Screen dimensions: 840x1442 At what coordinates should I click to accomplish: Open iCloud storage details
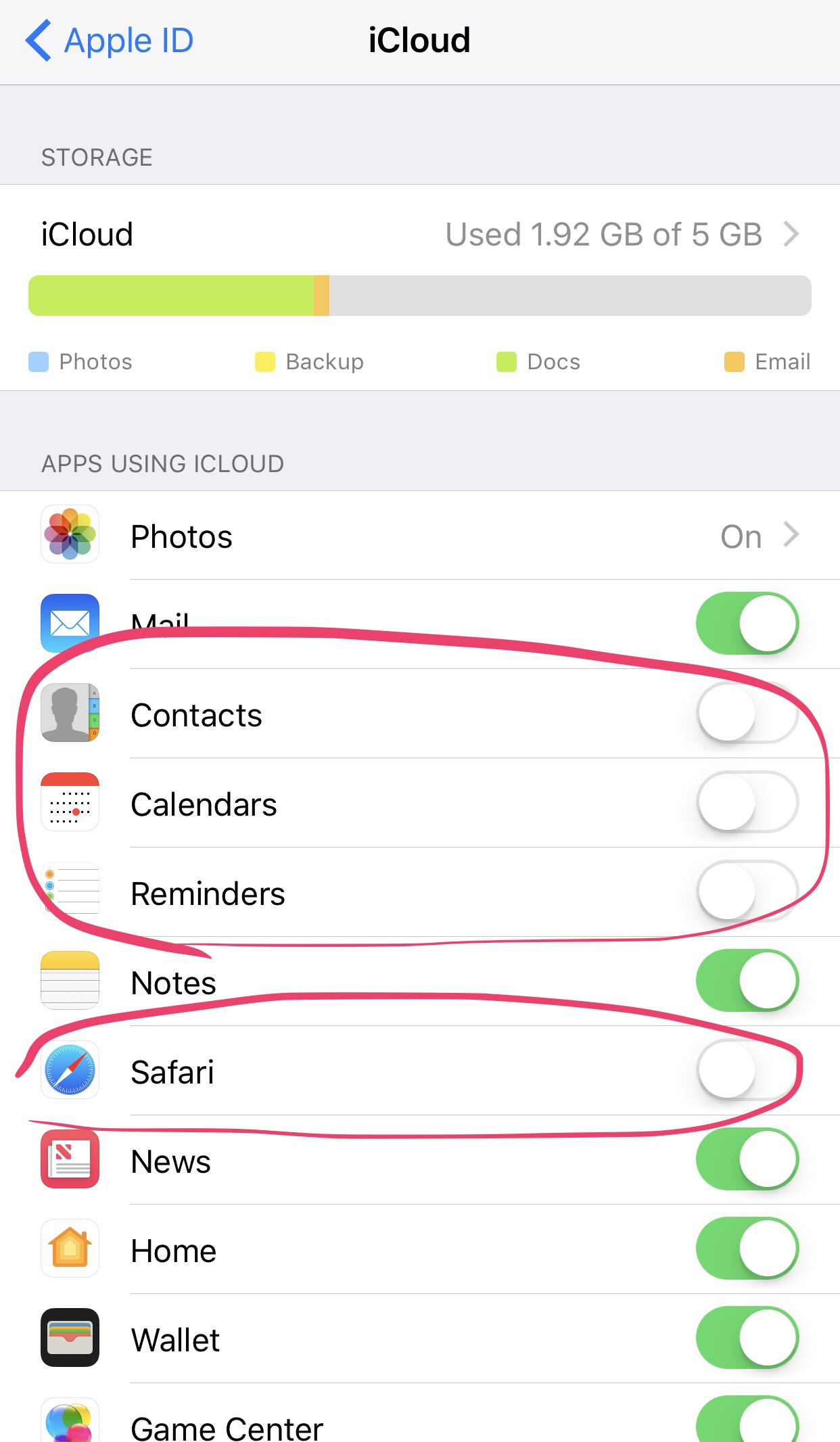[420, 235]
